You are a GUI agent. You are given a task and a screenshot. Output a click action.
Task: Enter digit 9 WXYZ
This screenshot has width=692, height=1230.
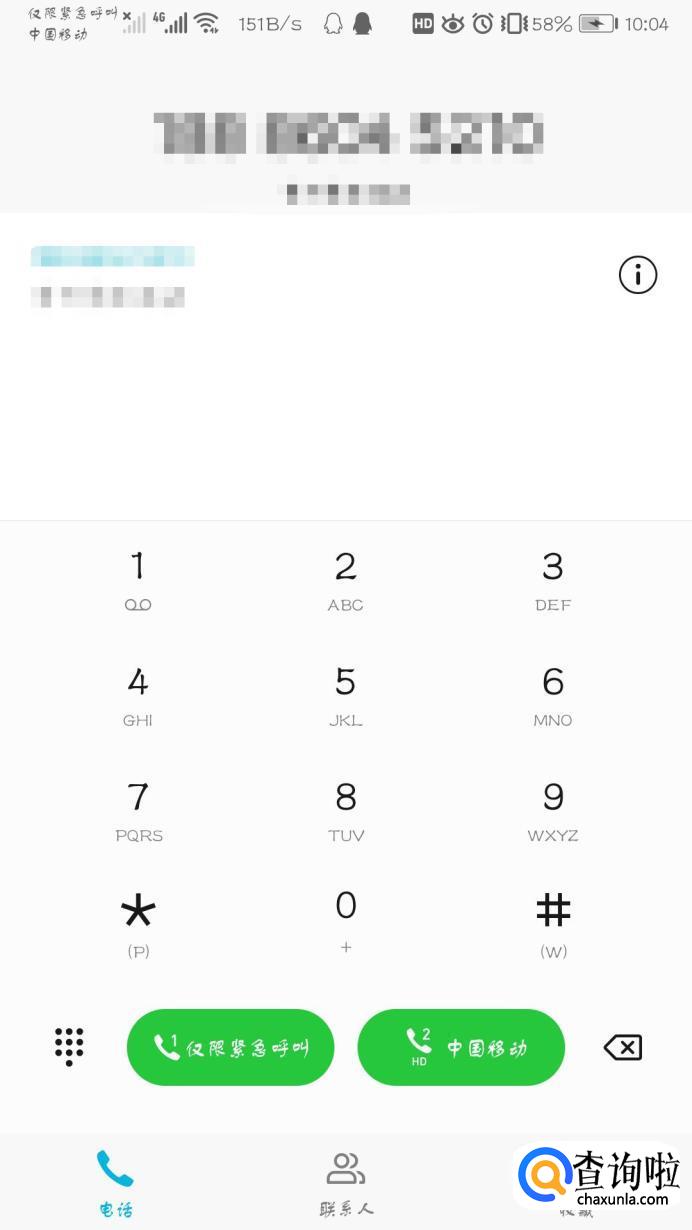pos(553,811)
